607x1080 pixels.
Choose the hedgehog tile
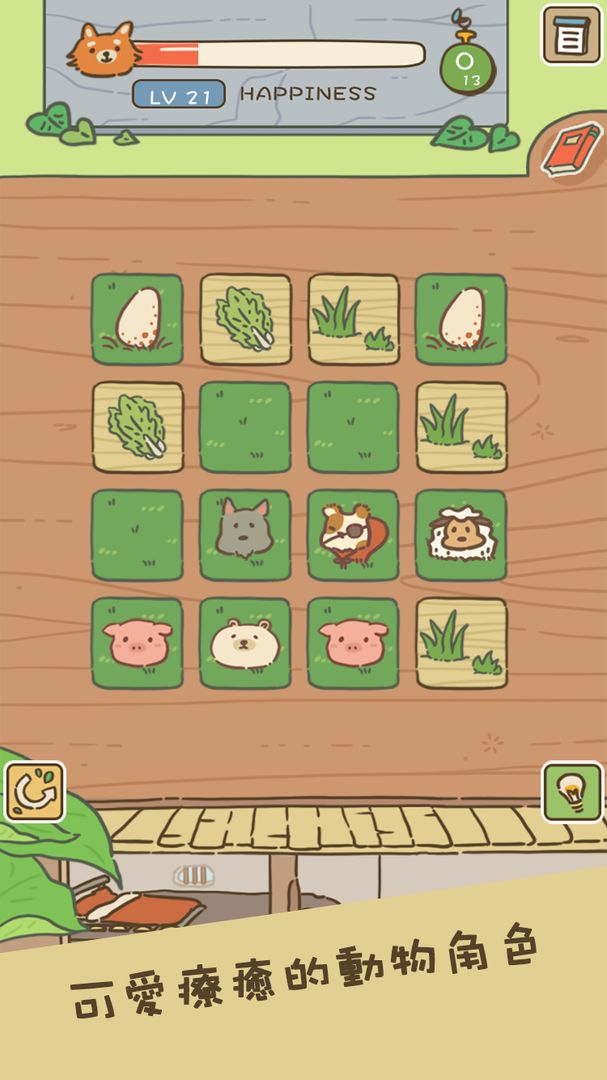[461, 535]
